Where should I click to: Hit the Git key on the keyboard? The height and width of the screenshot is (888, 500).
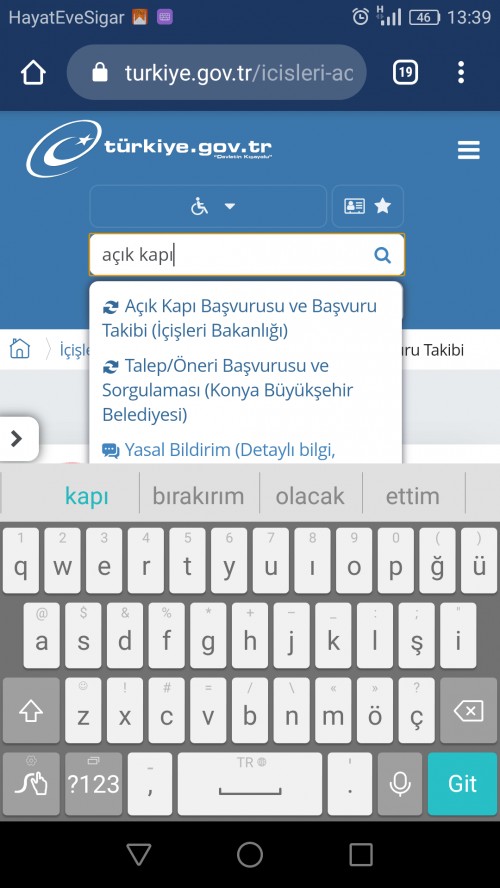463,784
